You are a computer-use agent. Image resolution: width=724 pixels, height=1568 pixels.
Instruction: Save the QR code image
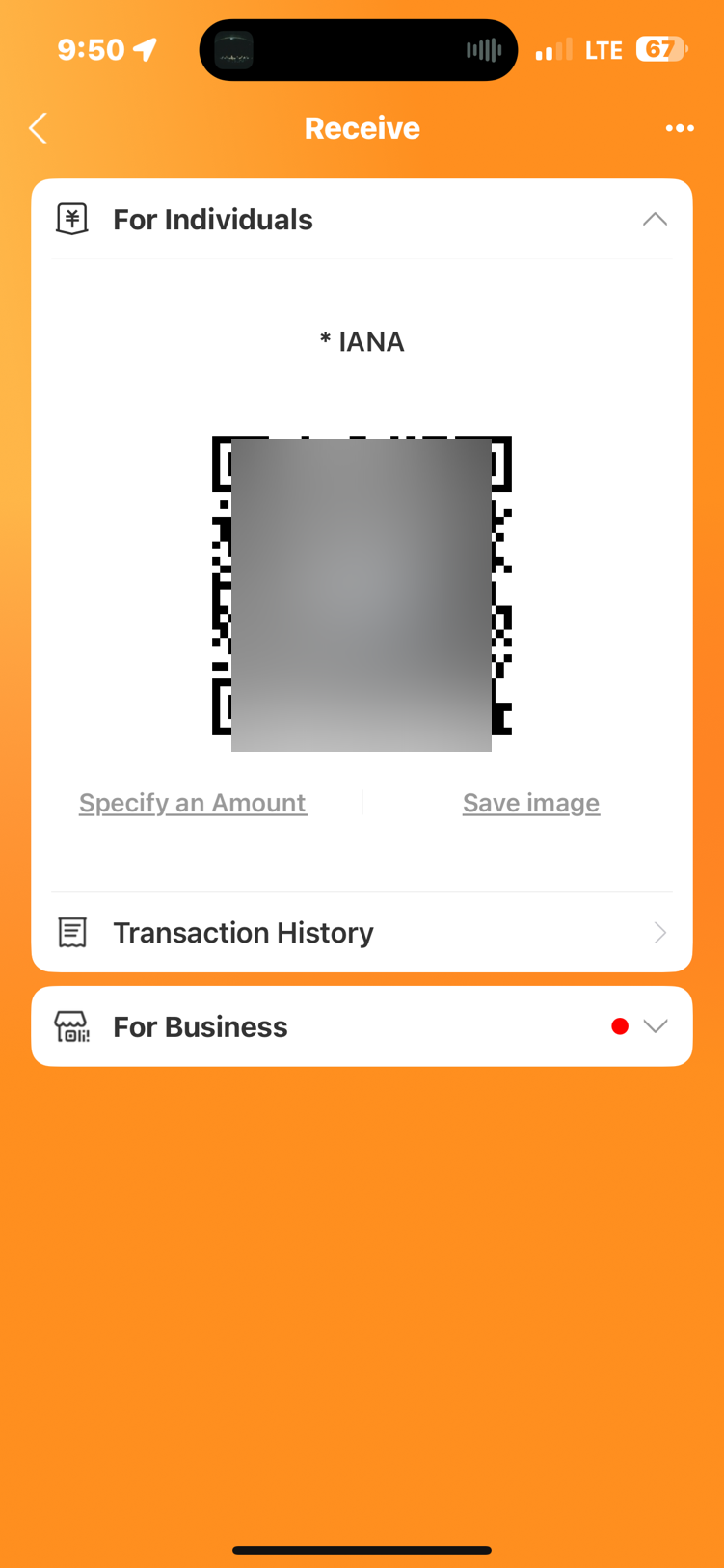[531, 803]
